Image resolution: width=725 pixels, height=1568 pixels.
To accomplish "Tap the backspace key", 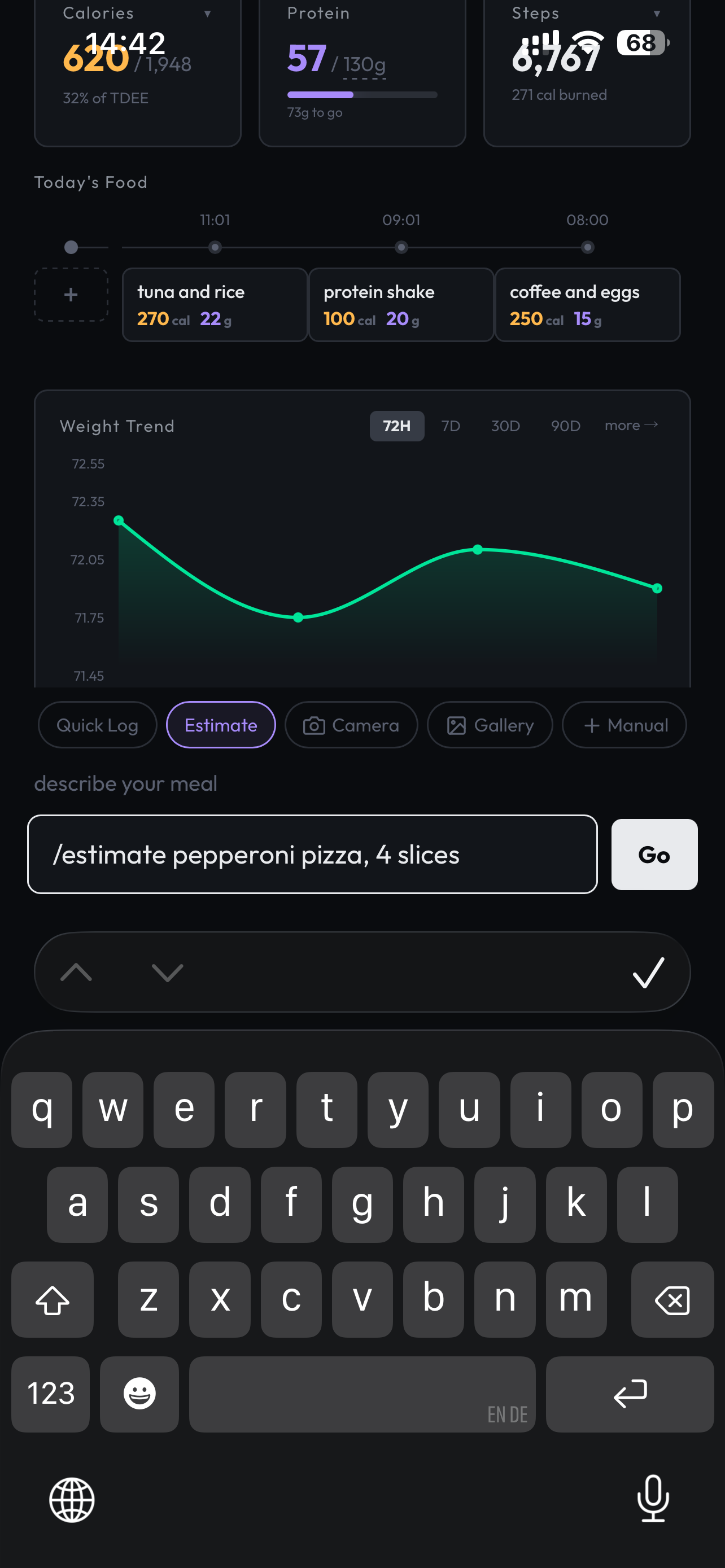I will 672,1299.
